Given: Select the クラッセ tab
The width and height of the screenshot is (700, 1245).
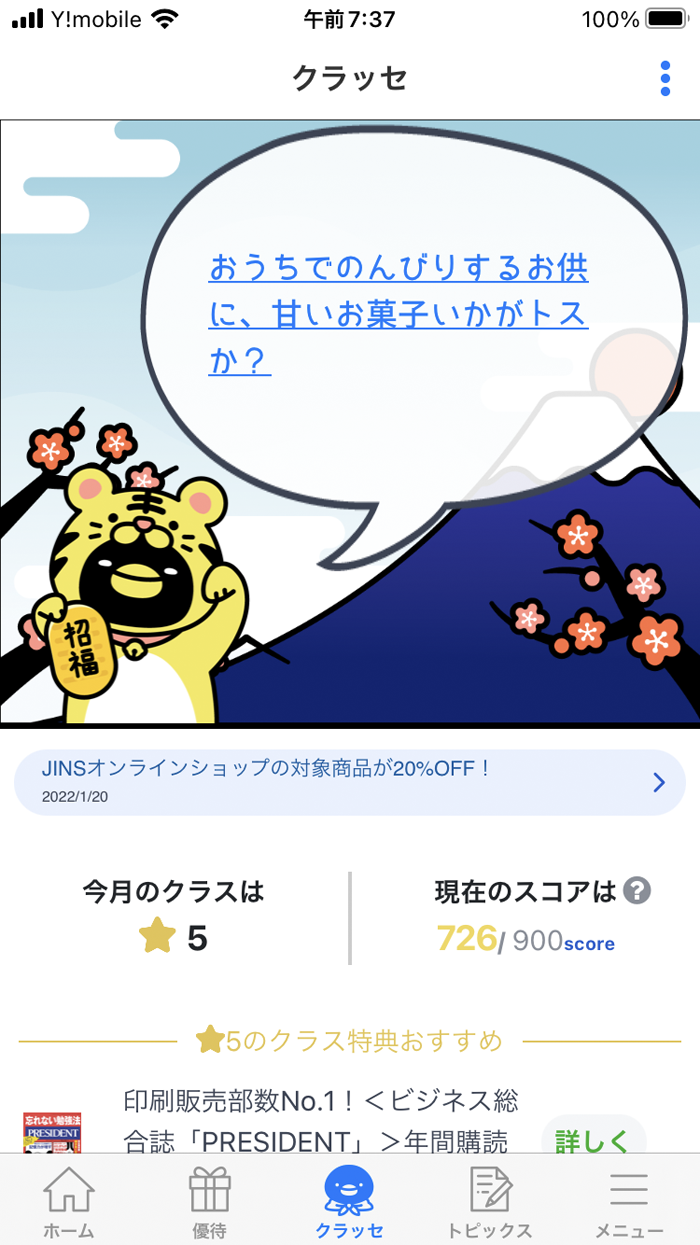Looking at the screenshot, I should tap(349, 1203).
